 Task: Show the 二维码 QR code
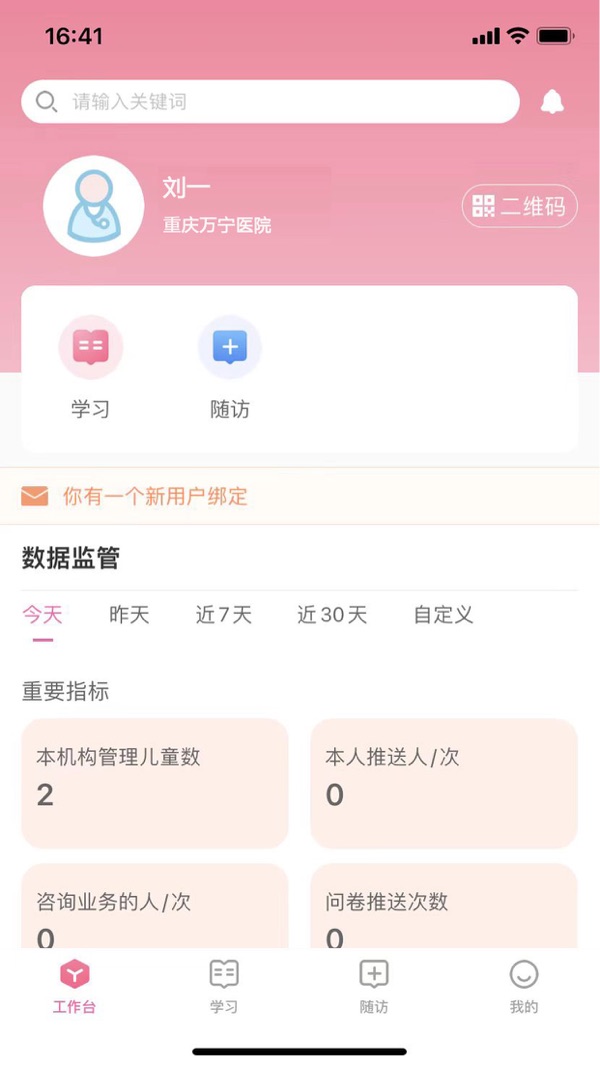[x=520, y=207]
